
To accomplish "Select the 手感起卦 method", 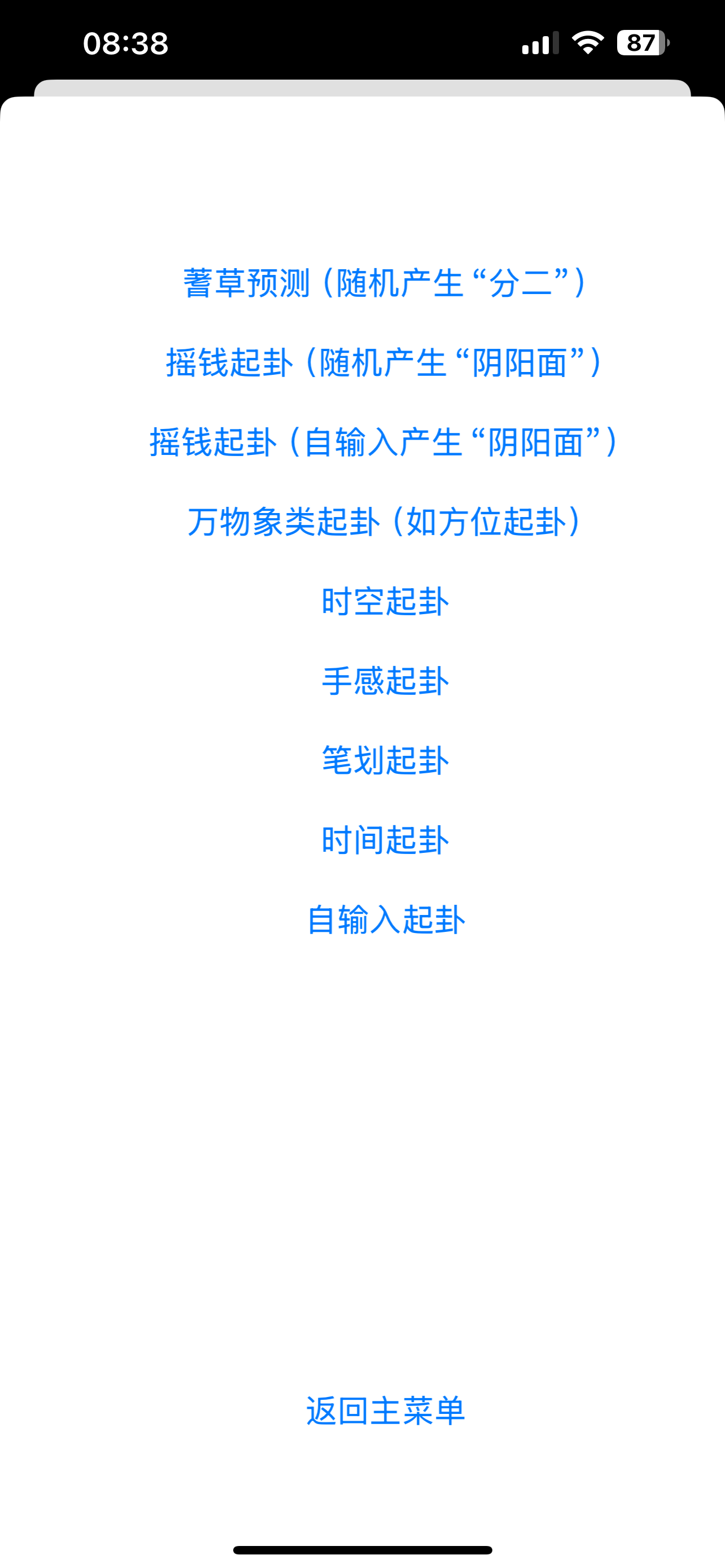I will (385, 681).
